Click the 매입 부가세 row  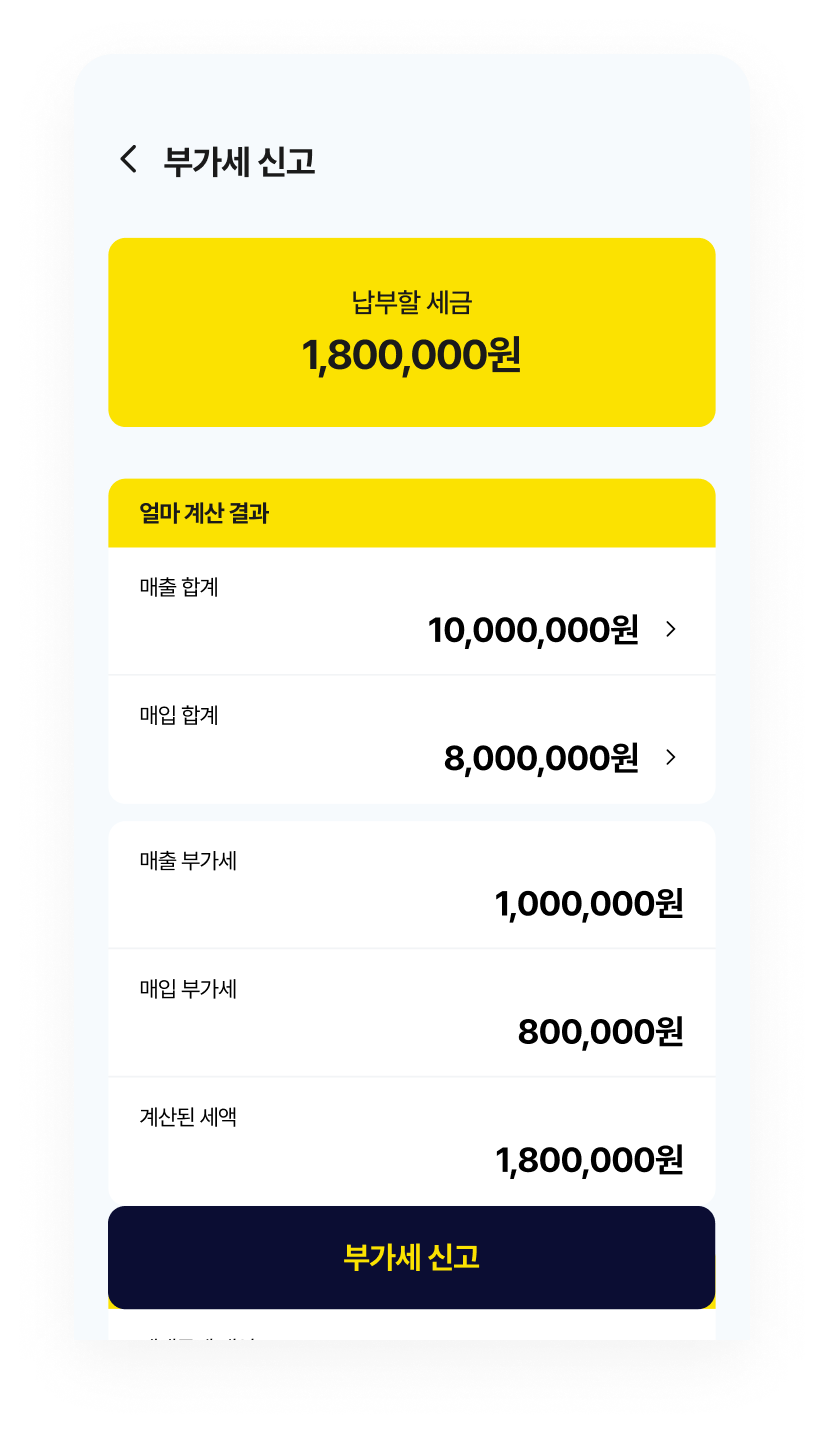point(412,1012)
